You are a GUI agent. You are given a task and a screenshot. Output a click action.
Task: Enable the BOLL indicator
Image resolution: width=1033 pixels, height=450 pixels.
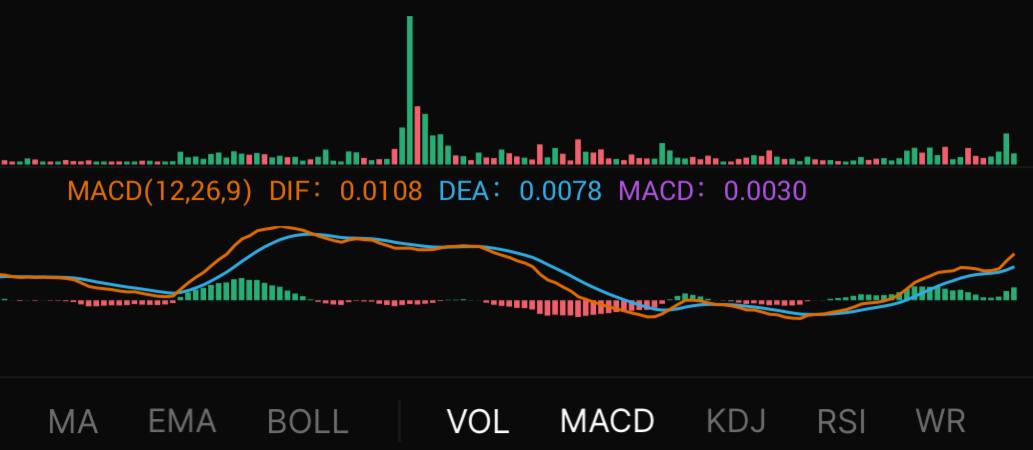308,421
